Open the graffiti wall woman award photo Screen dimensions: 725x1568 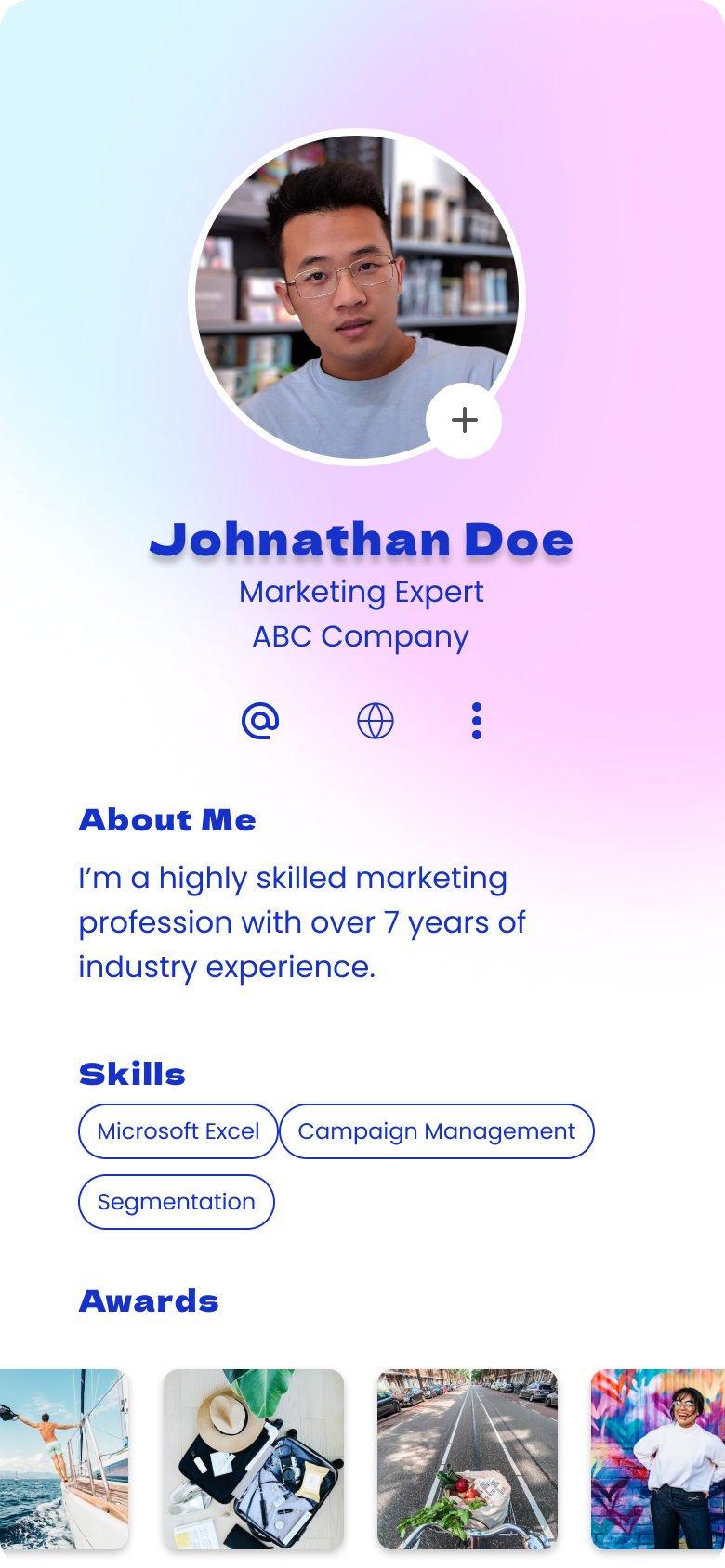pos(657,1458)
